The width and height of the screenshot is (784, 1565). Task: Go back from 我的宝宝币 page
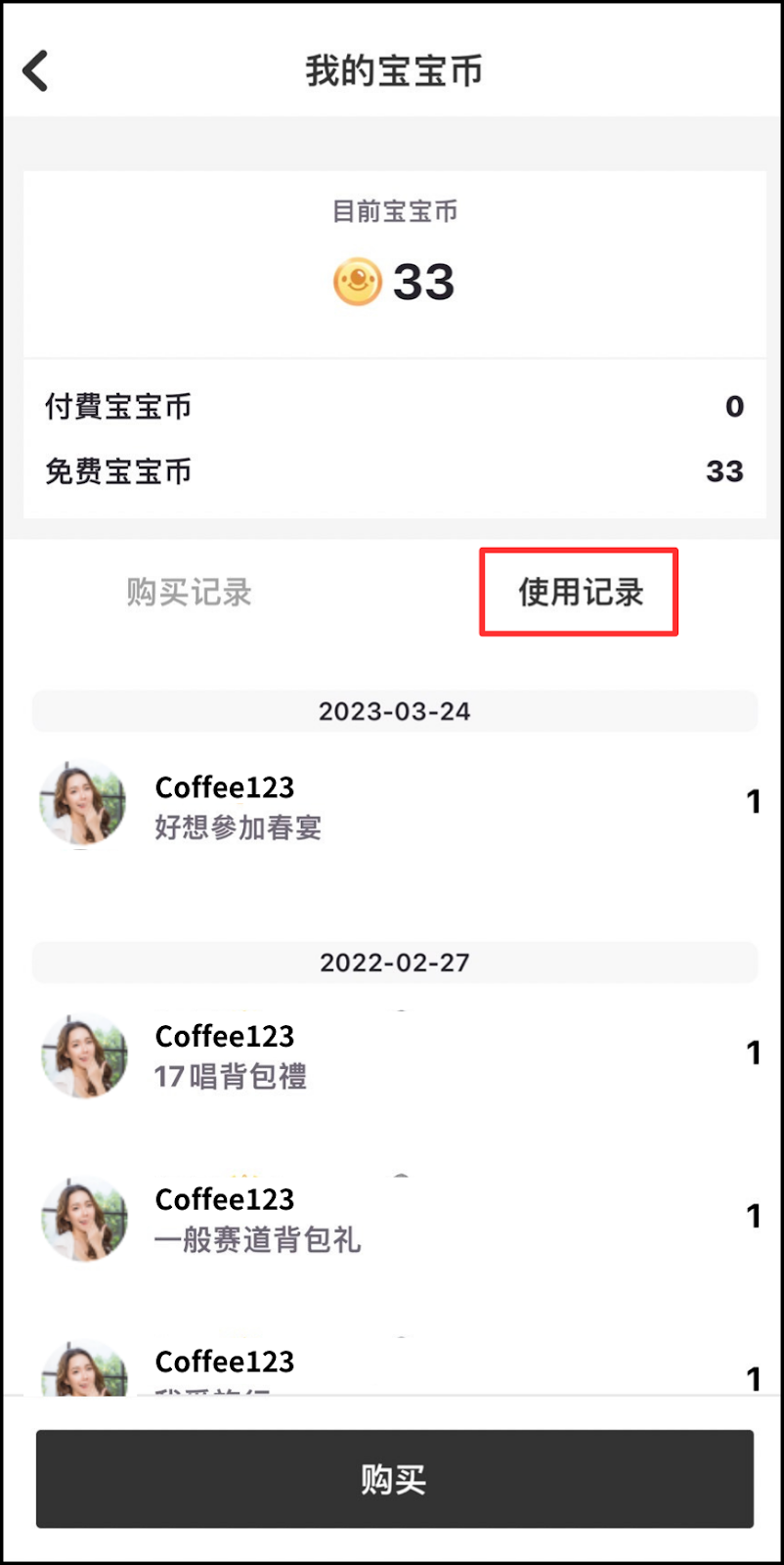pos(36,71)
